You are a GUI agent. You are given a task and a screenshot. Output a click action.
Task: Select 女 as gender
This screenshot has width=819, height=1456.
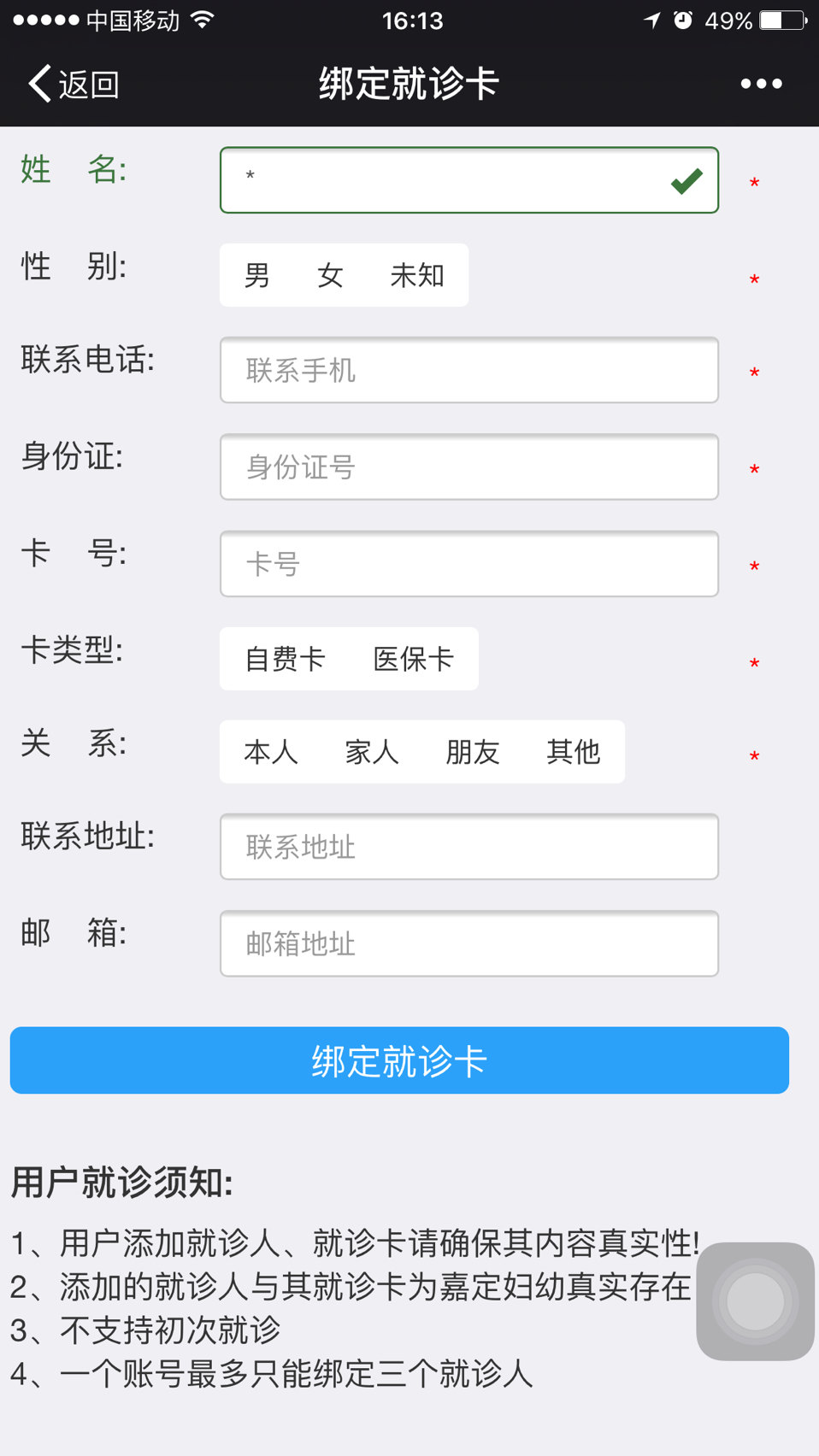pos(330,275)
